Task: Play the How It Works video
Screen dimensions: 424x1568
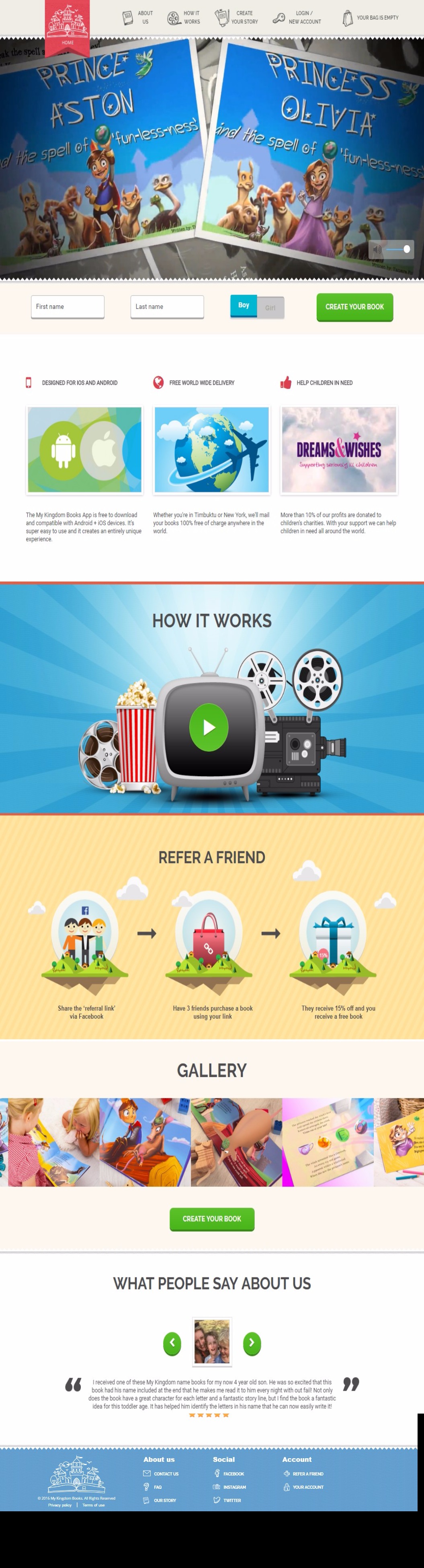Action: pos(209,727)
